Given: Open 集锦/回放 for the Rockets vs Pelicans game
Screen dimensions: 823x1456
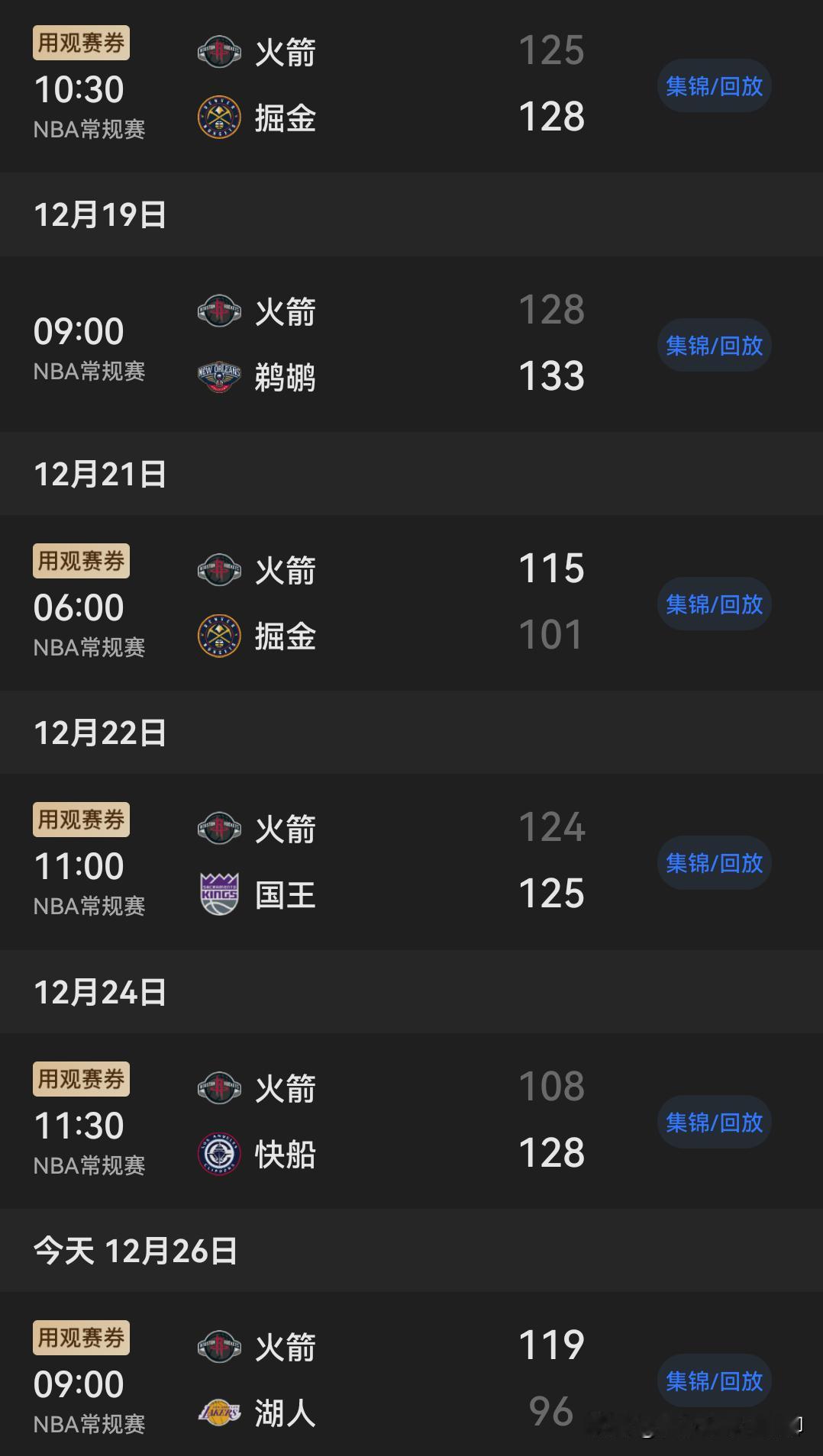Looking at the screenshot, I should coord(713,345).
